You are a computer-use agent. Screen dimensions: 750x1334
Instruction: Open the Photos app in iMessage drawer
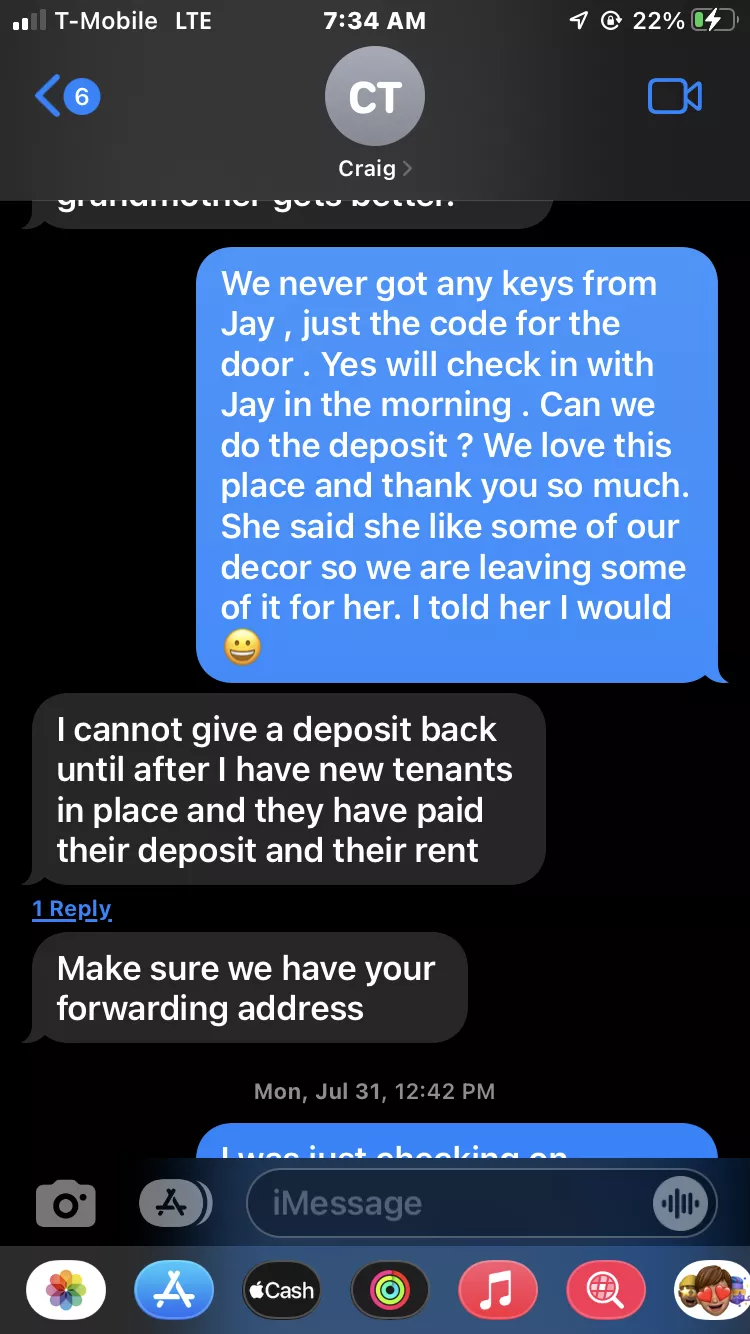(66, 1291)
